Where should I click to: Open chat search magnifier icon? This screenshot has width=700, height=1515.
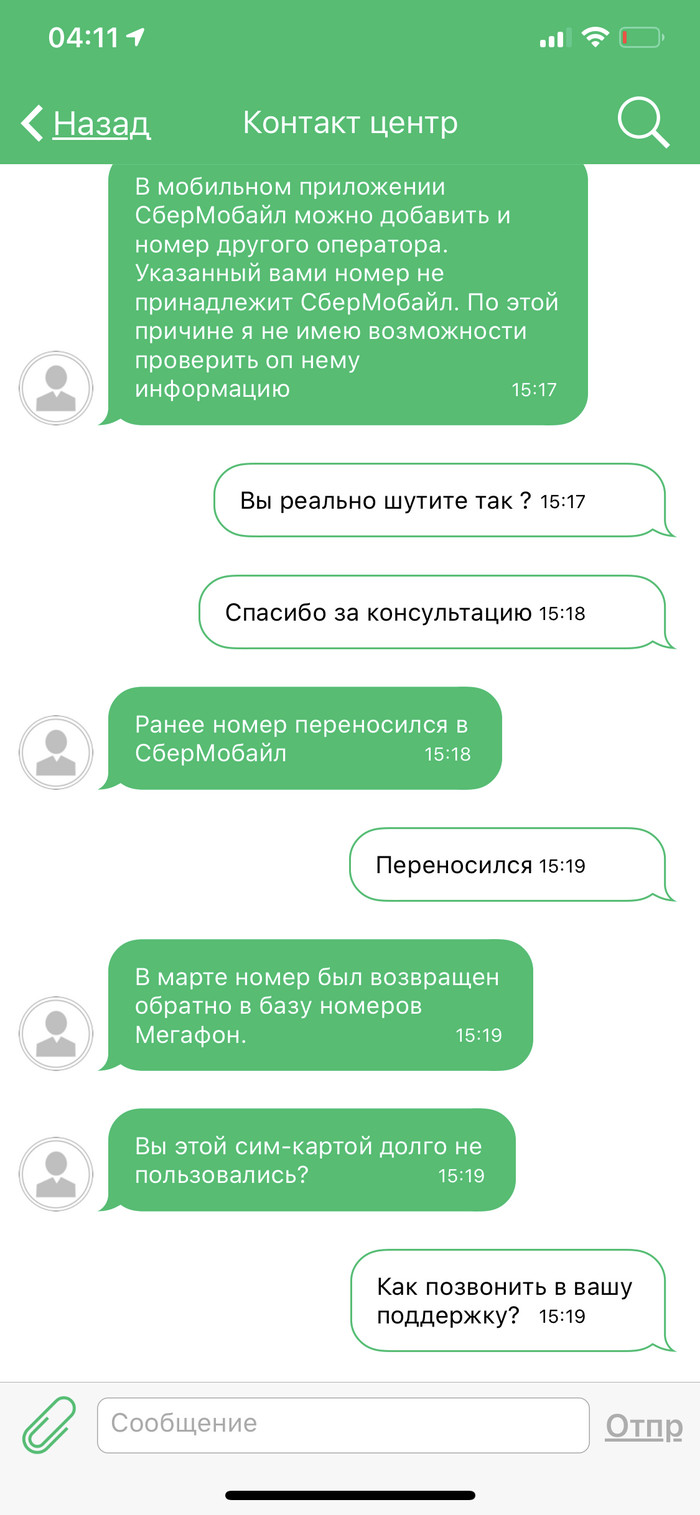pos(642,123)
